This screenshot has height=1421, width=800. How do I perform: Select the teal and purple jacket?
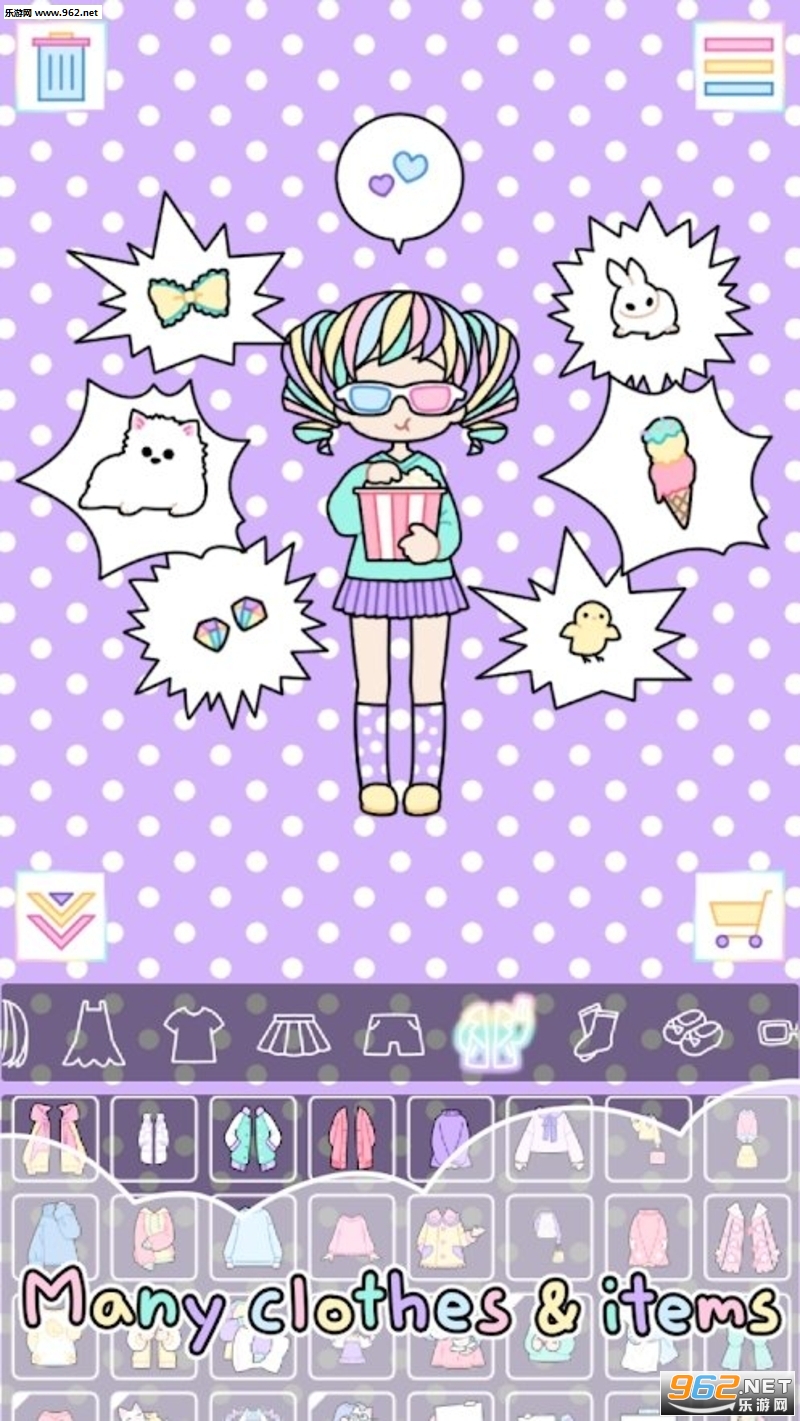pos(253,1139)
